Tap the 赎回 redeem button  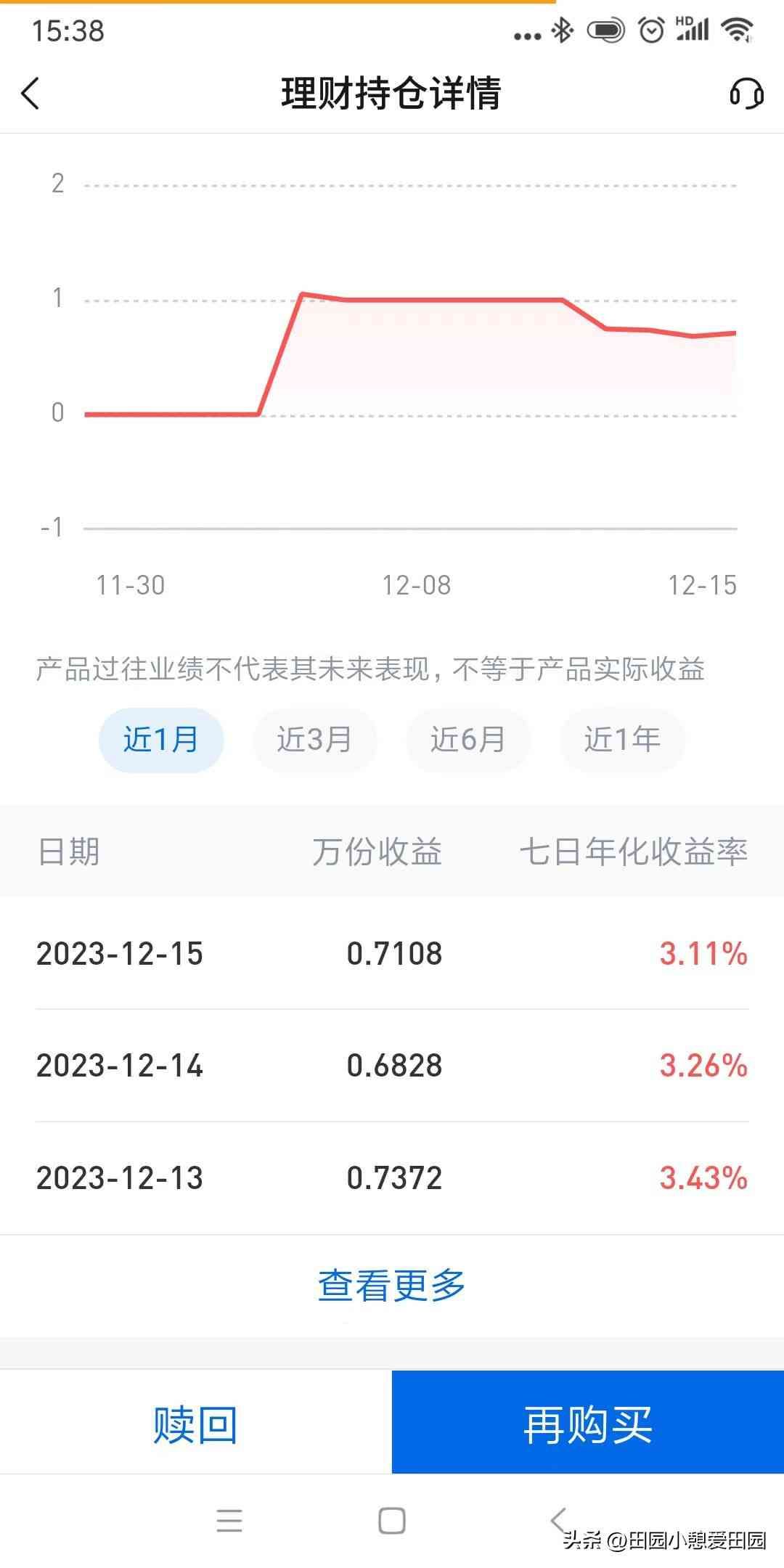point(195,1424)
